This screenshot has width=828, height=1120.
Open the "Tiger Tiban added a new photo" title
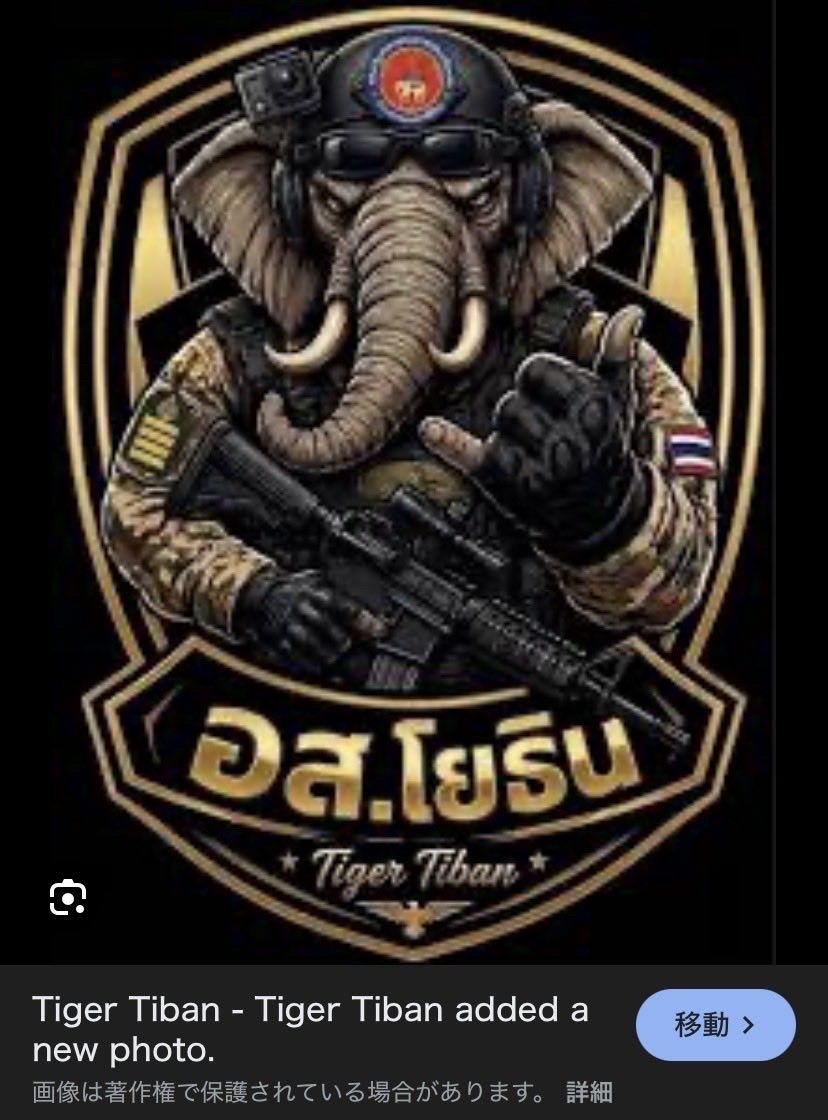310,1029
